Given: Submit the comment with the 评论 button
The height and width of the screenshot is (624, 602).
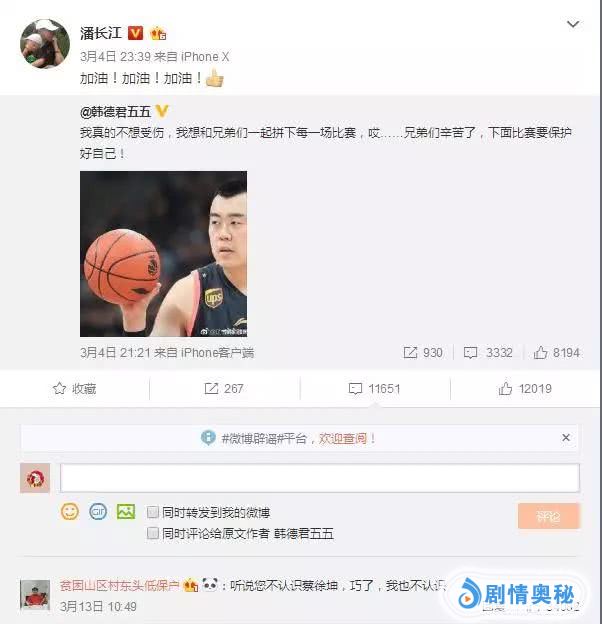Looking at the screenshot, I should point(548,516).
